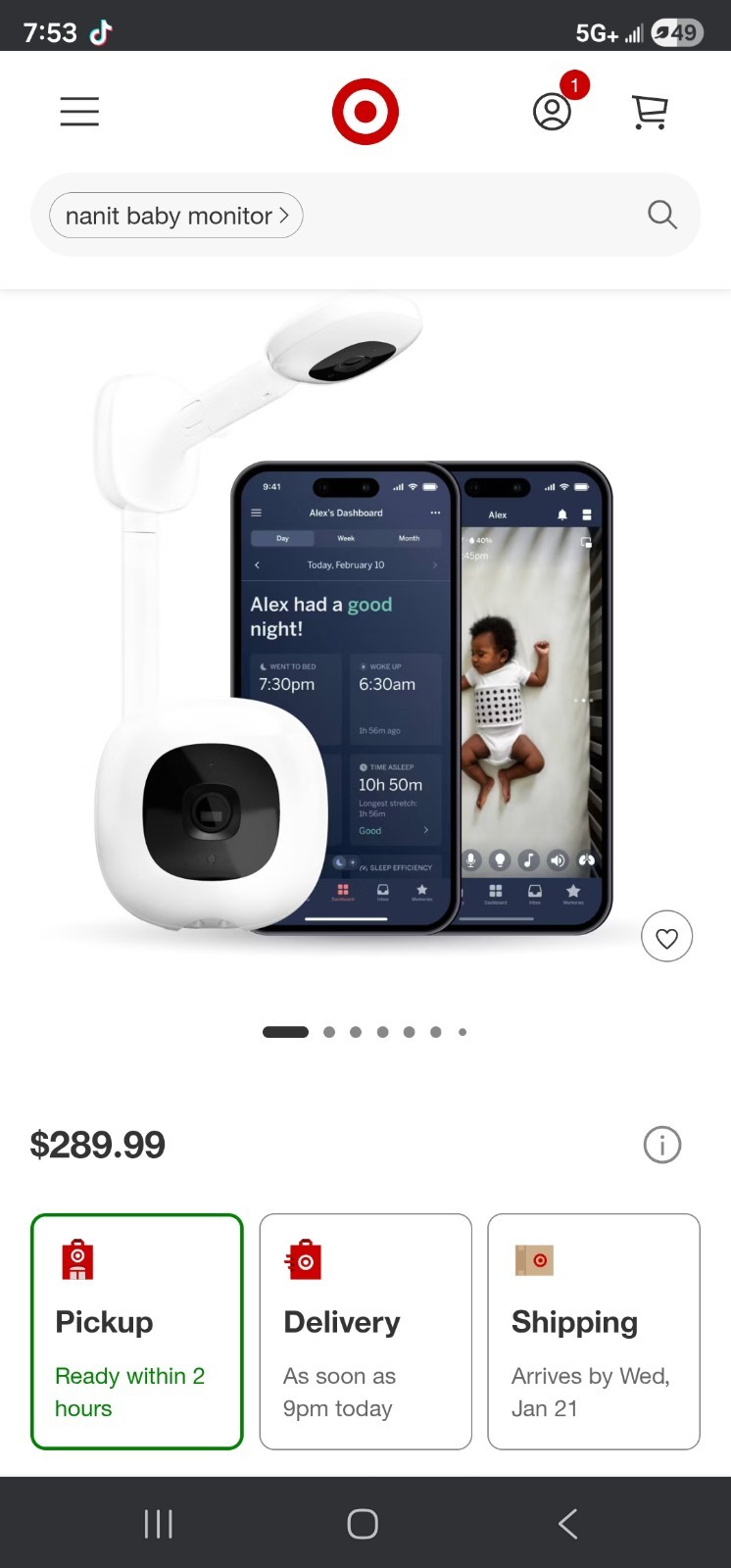The height and width of the screenshot is (1568, 731).
Task: Open price info icon
Action: (661, 1144)
